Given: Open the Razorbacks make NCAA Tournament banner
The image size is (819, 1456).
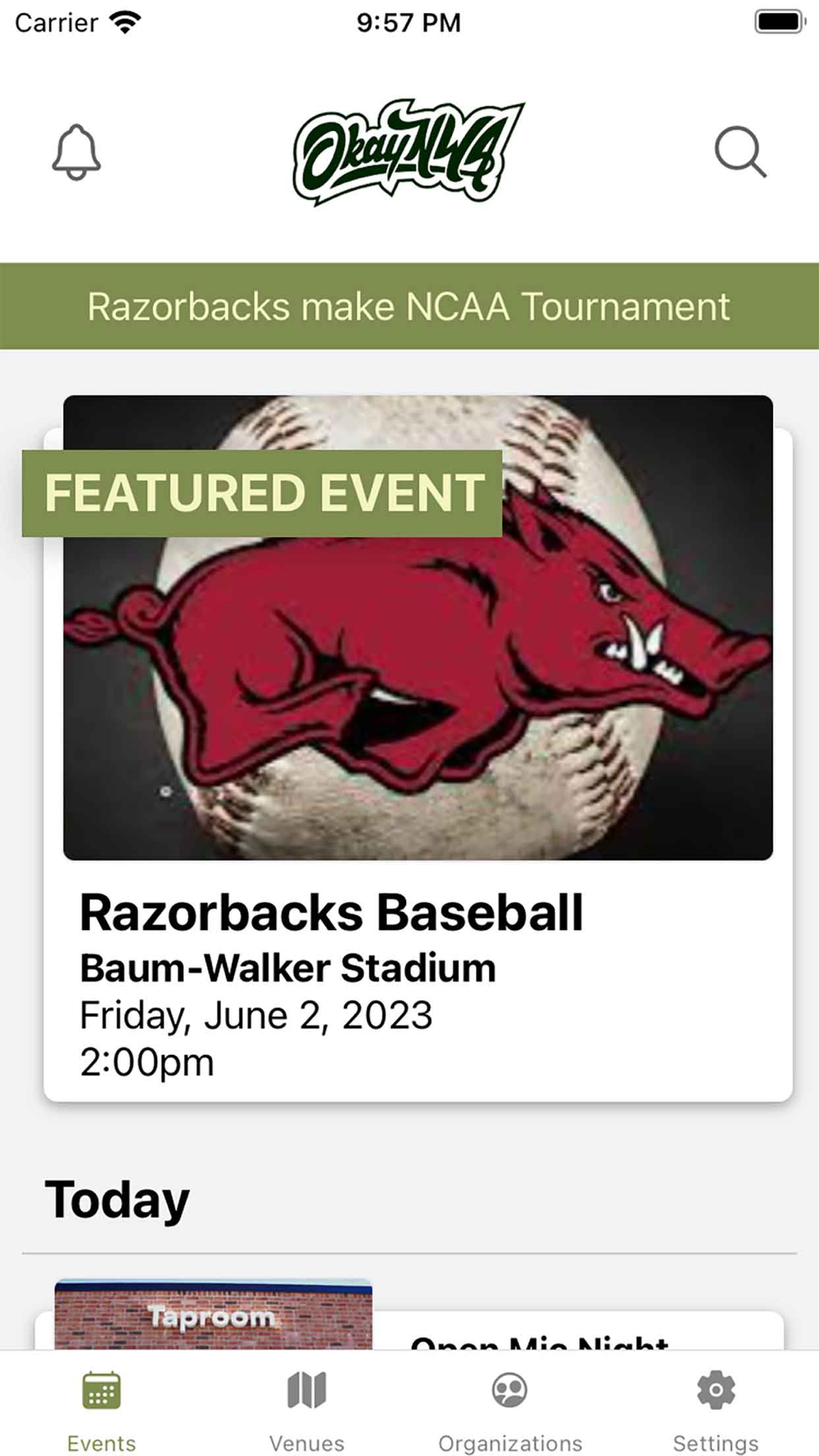Looking at the screenshot, I should click(x=409, y=306).
